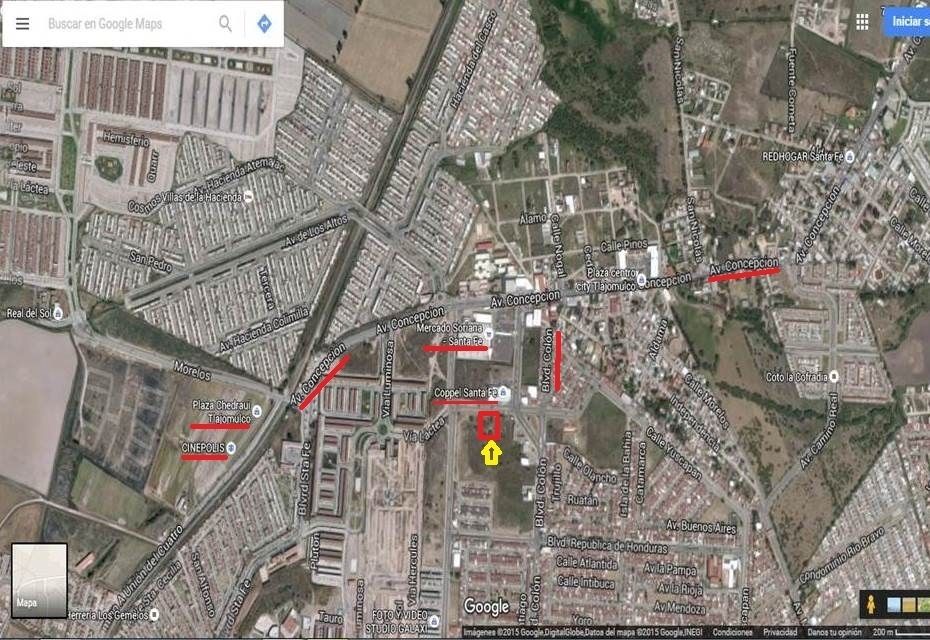Select the Street View pegman
This screenshot has height=640, width=930.
pos(872,605)
